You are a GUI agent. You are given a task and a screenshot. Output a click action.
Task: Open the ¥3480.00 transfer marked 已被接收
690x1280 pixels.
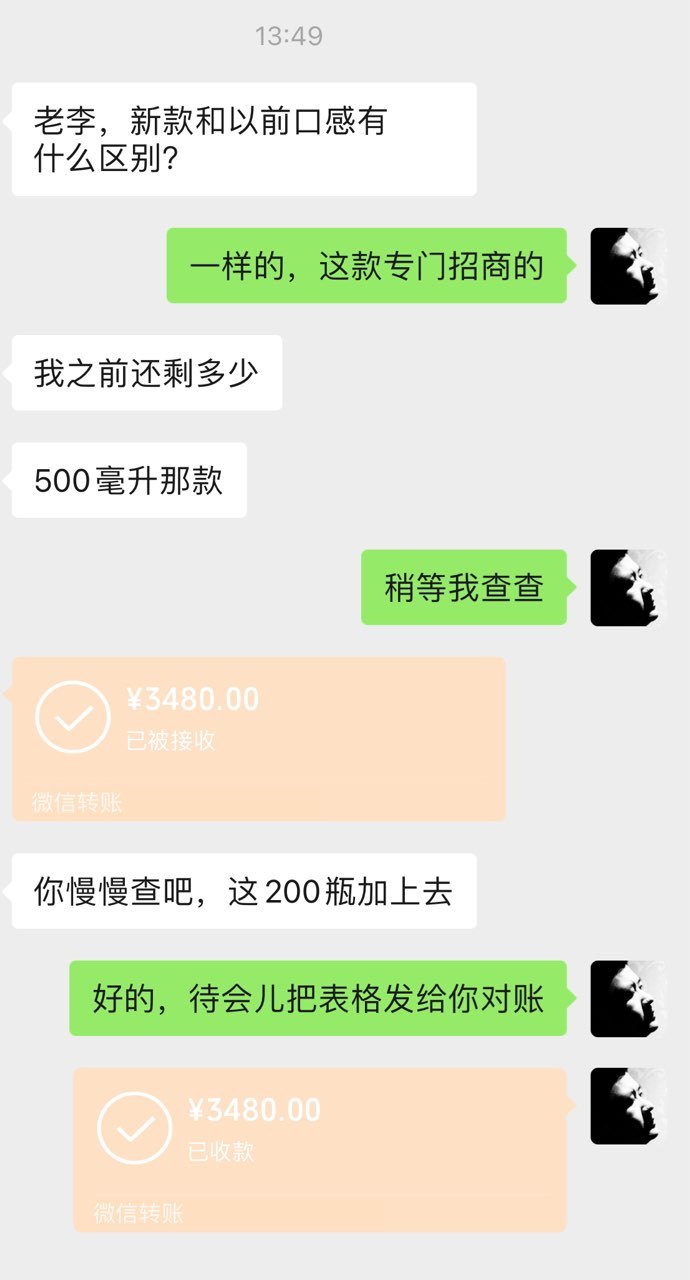coord(258,739)
